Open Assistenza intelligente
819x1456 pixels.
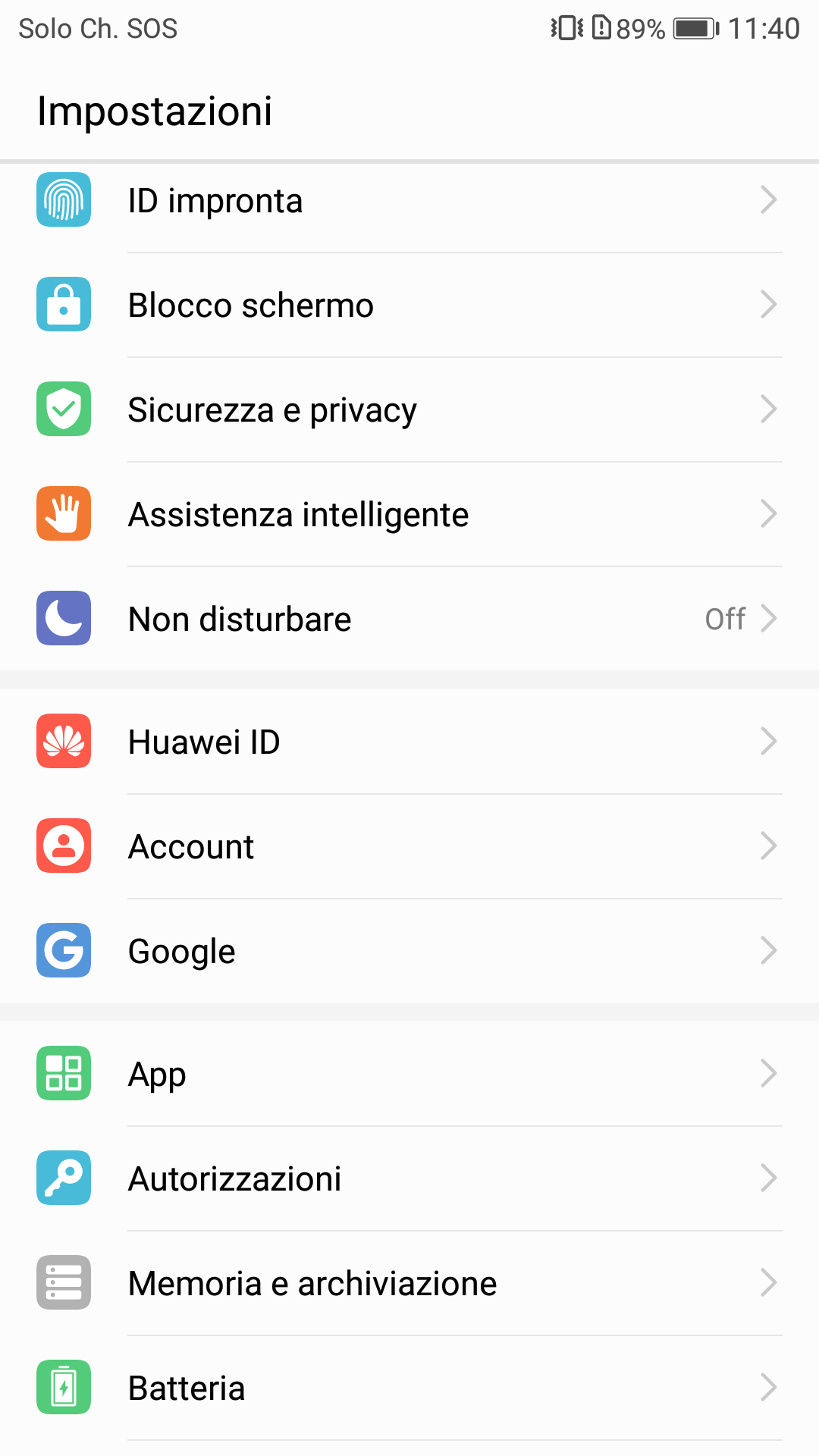coord(409,515)
